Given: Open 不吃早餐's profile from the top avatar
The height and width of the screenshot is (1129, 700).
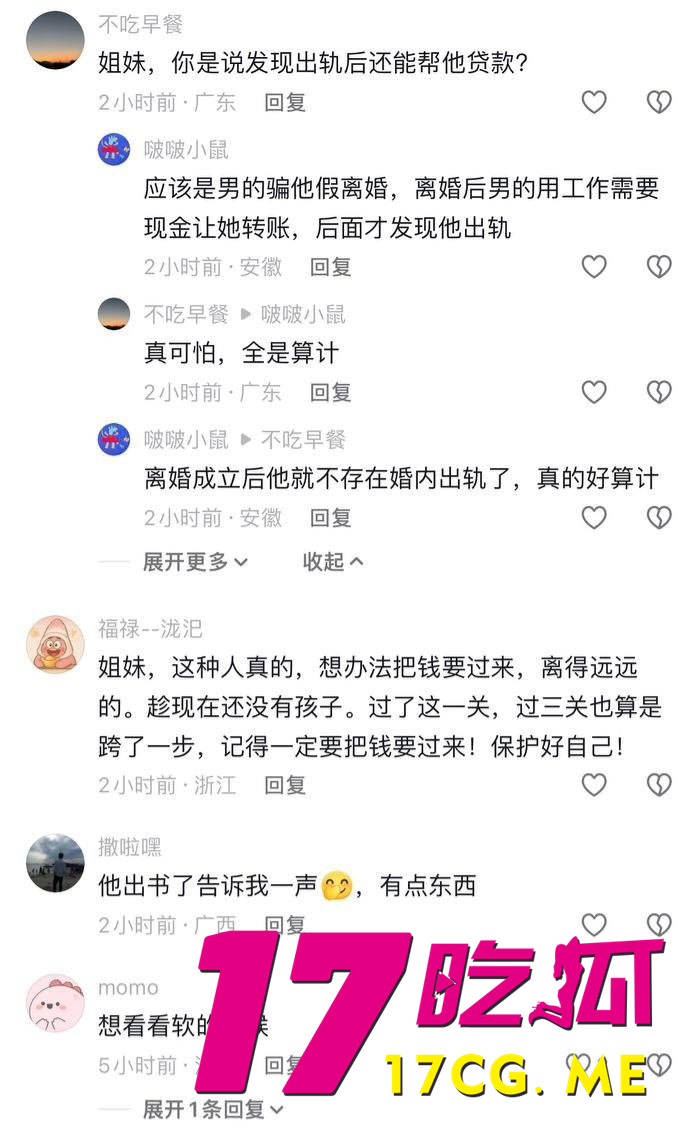Looking at the screenshot, I should [56, 40].
